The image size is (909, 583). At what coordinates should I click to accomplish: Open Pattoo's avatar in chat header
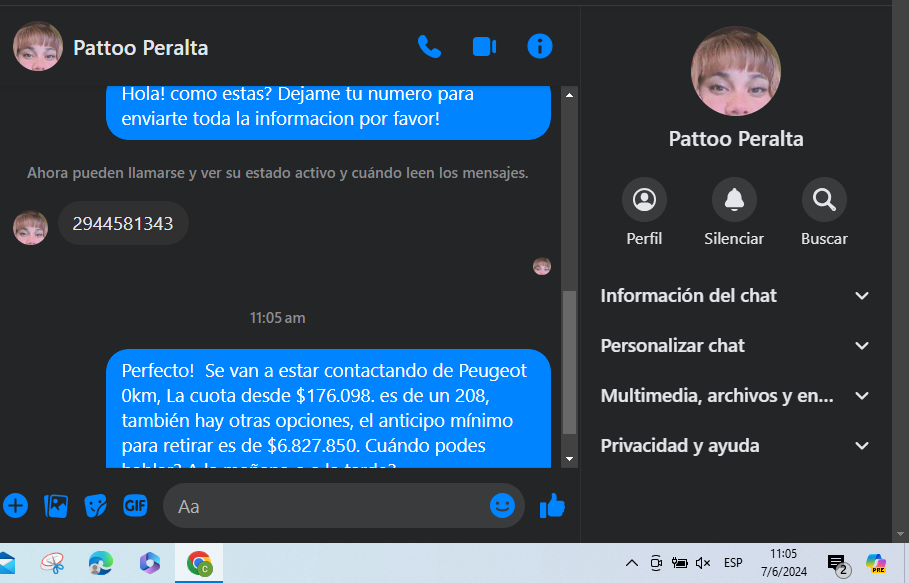38,47
